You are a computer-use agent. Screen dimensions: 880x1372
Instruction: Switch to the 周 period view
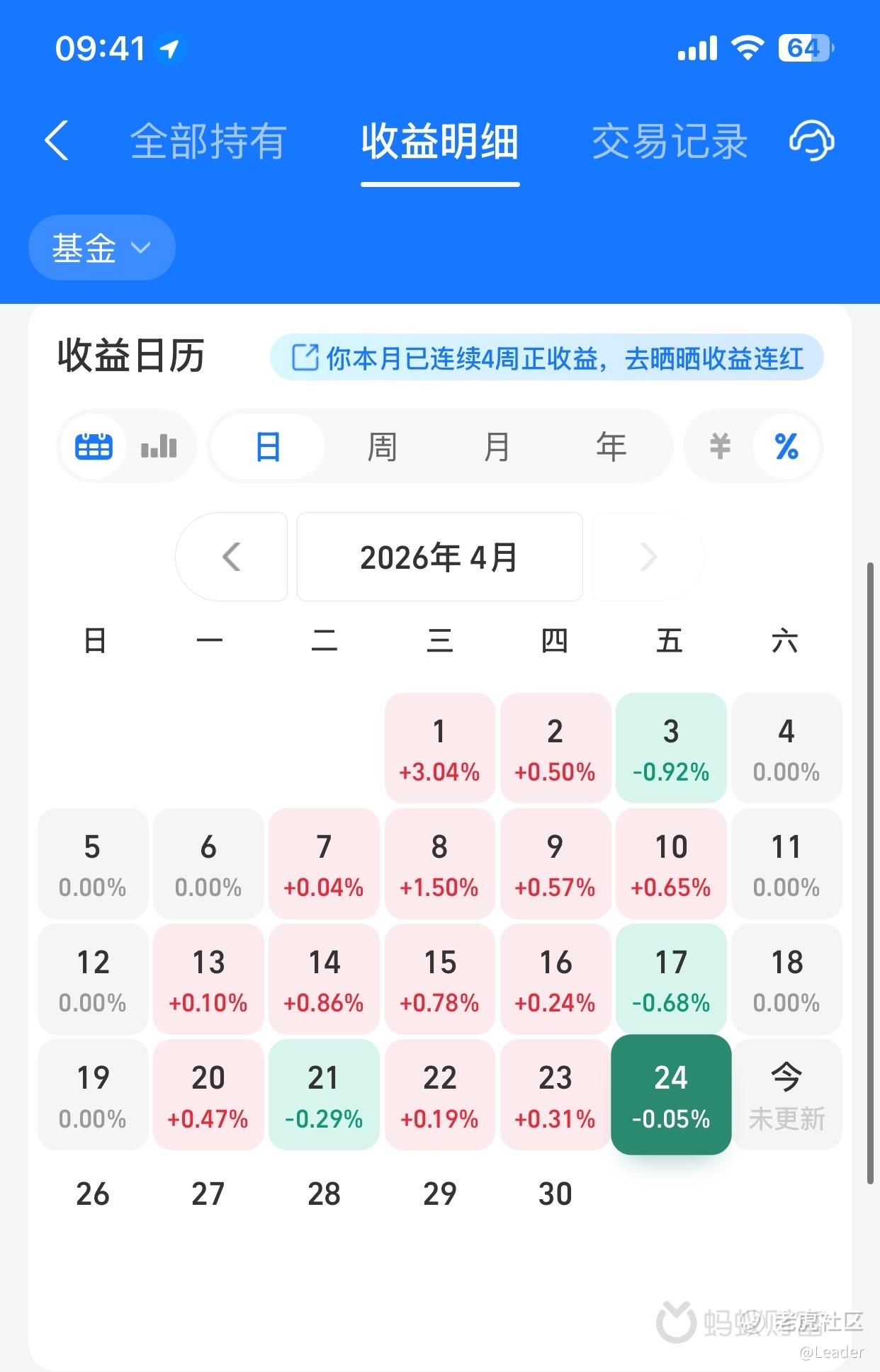(x=382, y=447)
